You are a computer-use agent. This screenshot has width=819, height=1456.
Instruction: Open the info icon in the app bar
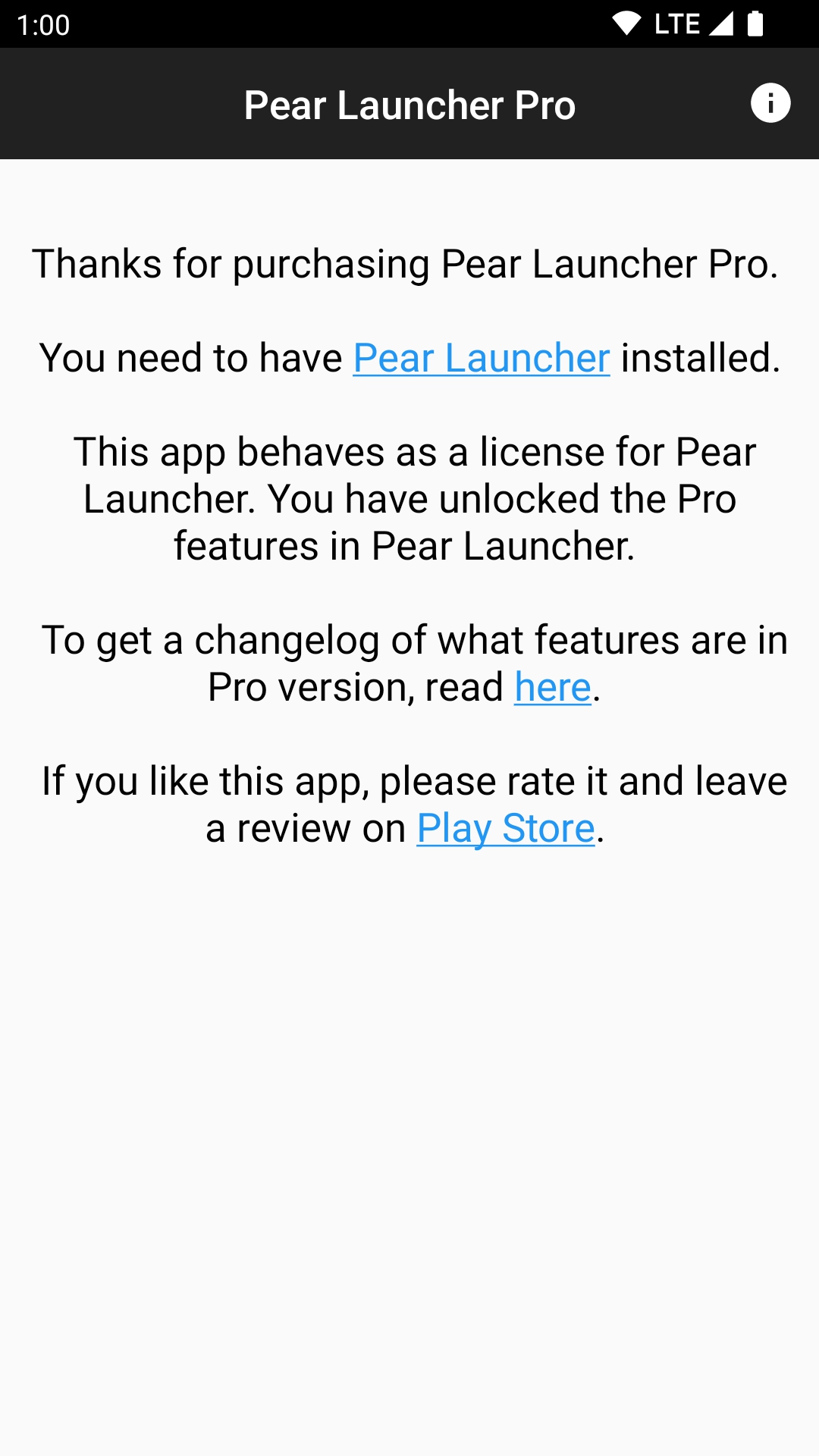pyautogui.click(x=770, y=103)
